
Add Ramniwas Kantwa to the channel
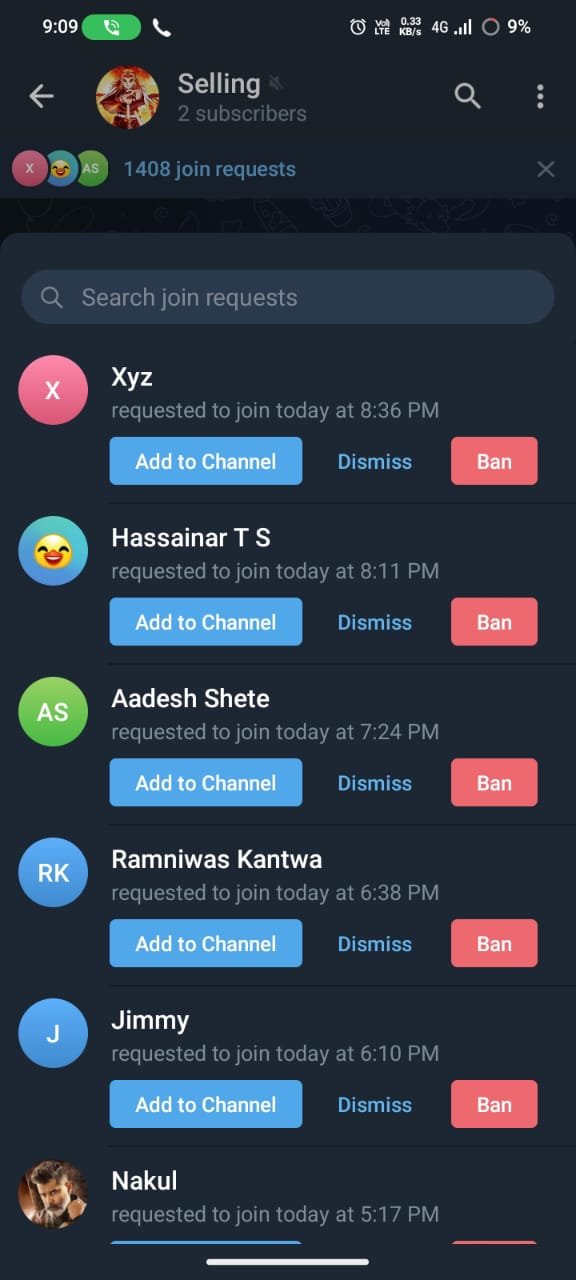click(206, 944)
